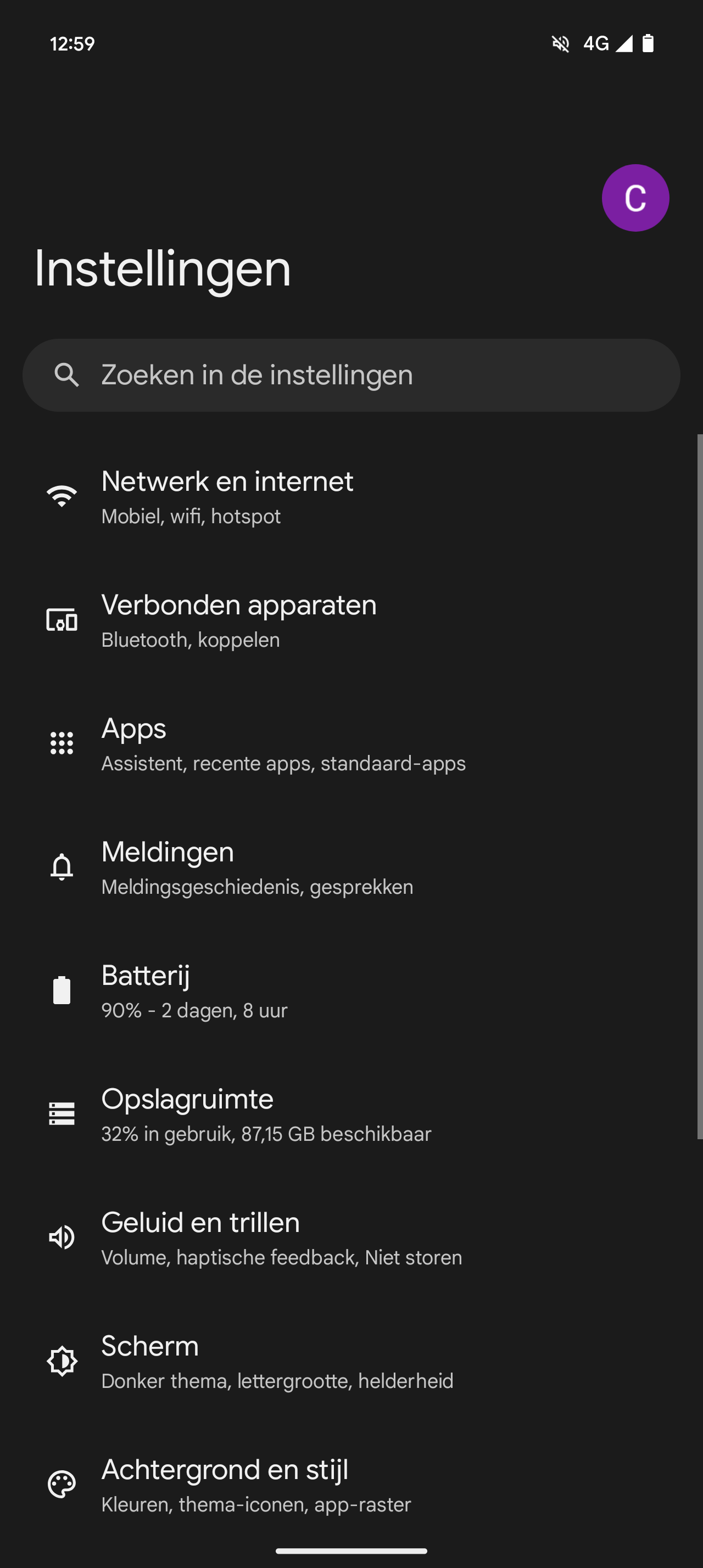This screenshot has width=703, height=1568.
Task: Open Batterij settings
Action: [x=351, y=991]
